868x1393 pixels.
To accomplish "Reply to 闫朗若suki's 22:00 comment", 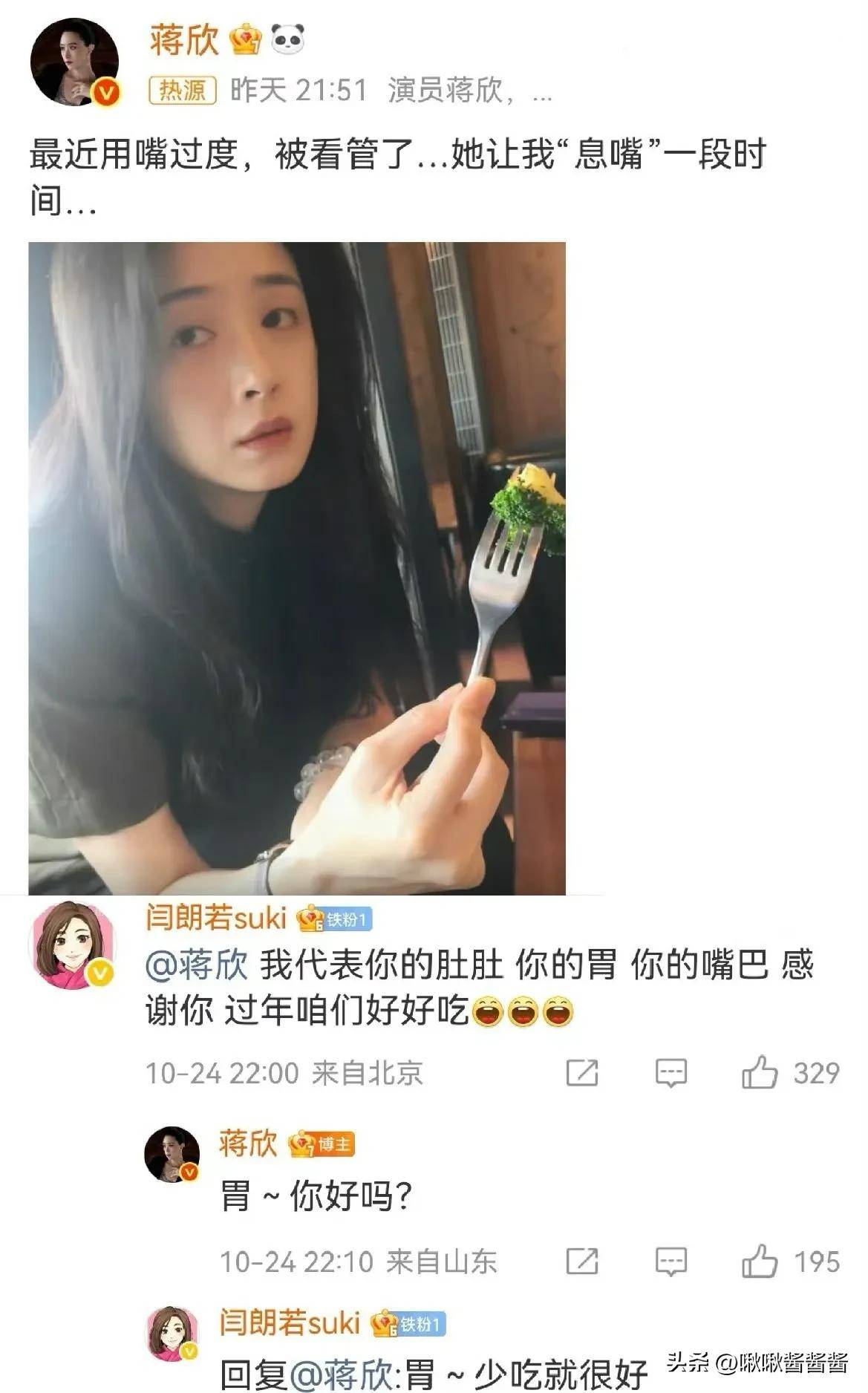I will [670, 1073].
